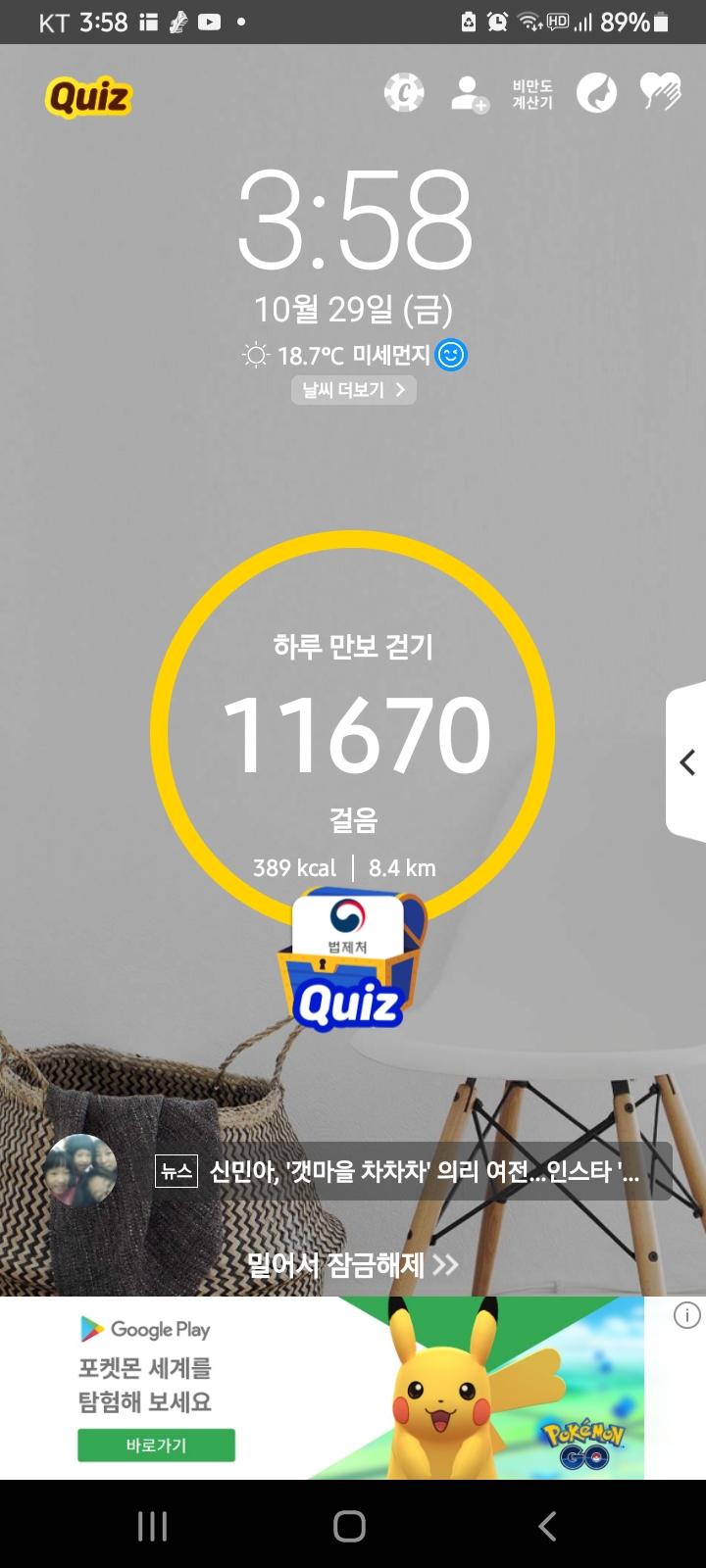The width and height of the screenshot is (706, 1568).
Task: Open the cash coin icon
Action: pos(403,93)
